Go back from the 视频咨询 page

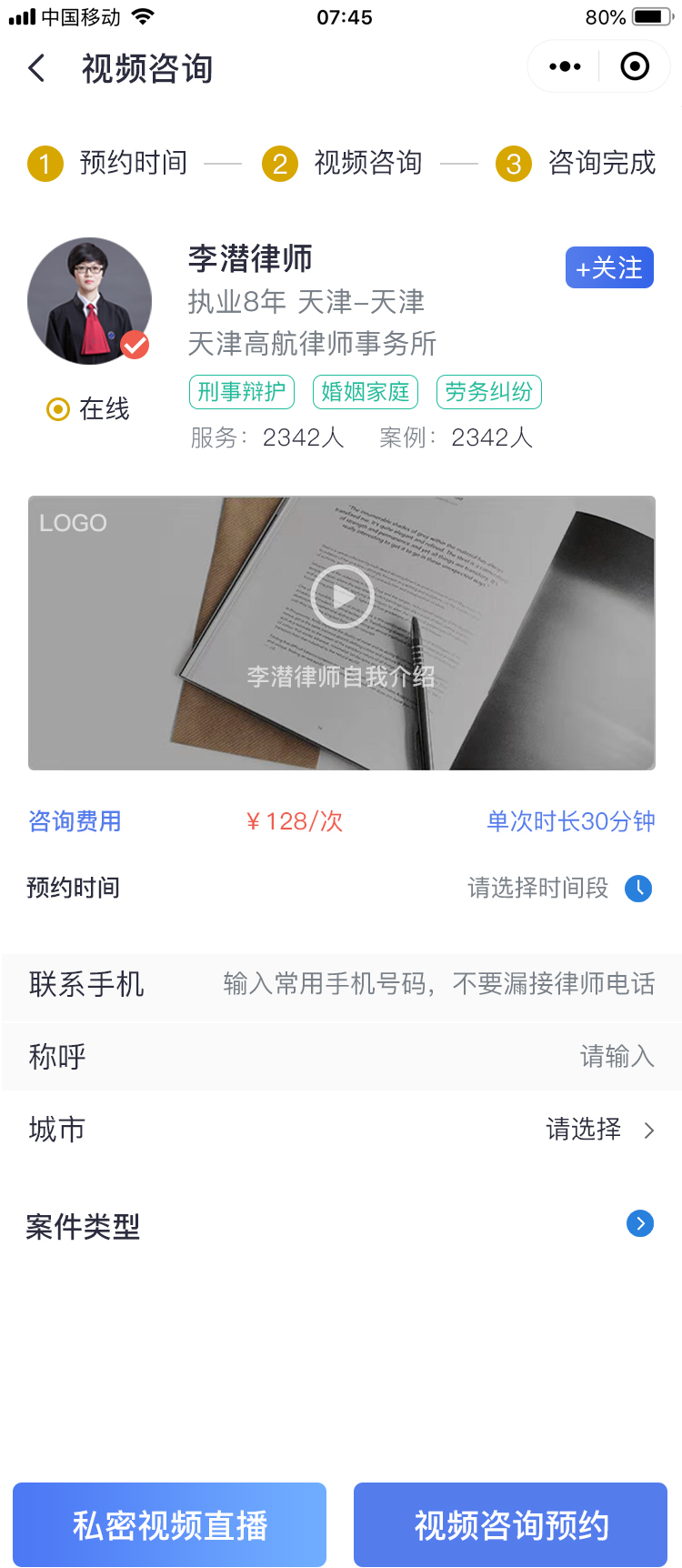(37, 68)
